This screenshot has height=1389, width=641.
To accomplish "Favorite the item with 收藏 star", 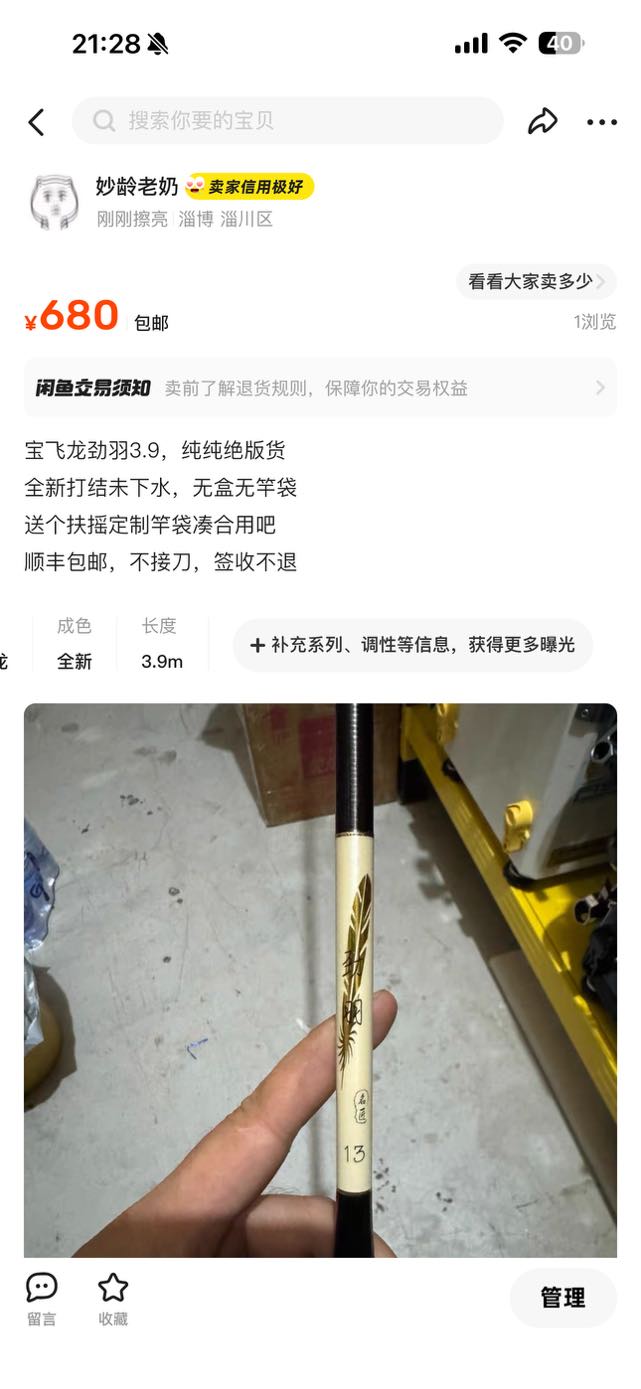I will (113, 1298).
